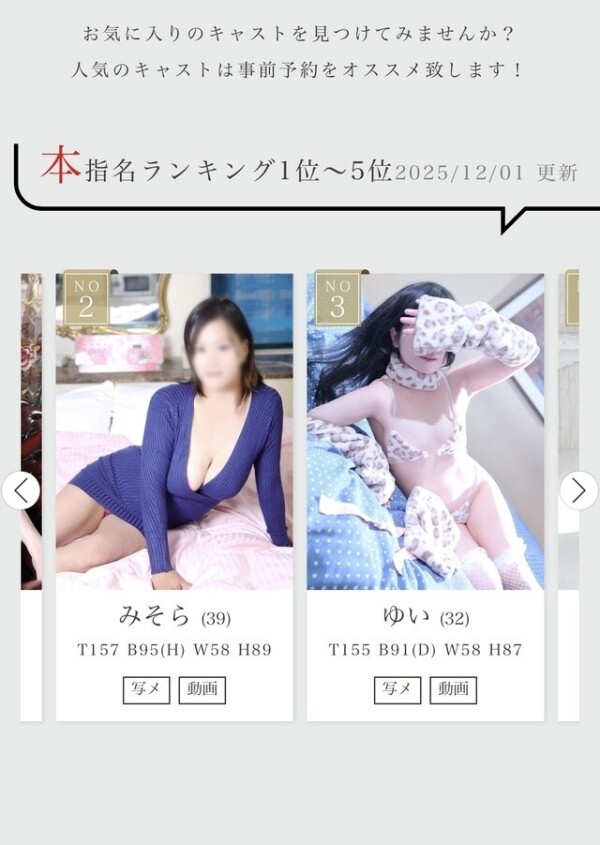Viewport: 600px width, 845px height.
Task: Open ゆい's profile card
Action: pos(425,432)
